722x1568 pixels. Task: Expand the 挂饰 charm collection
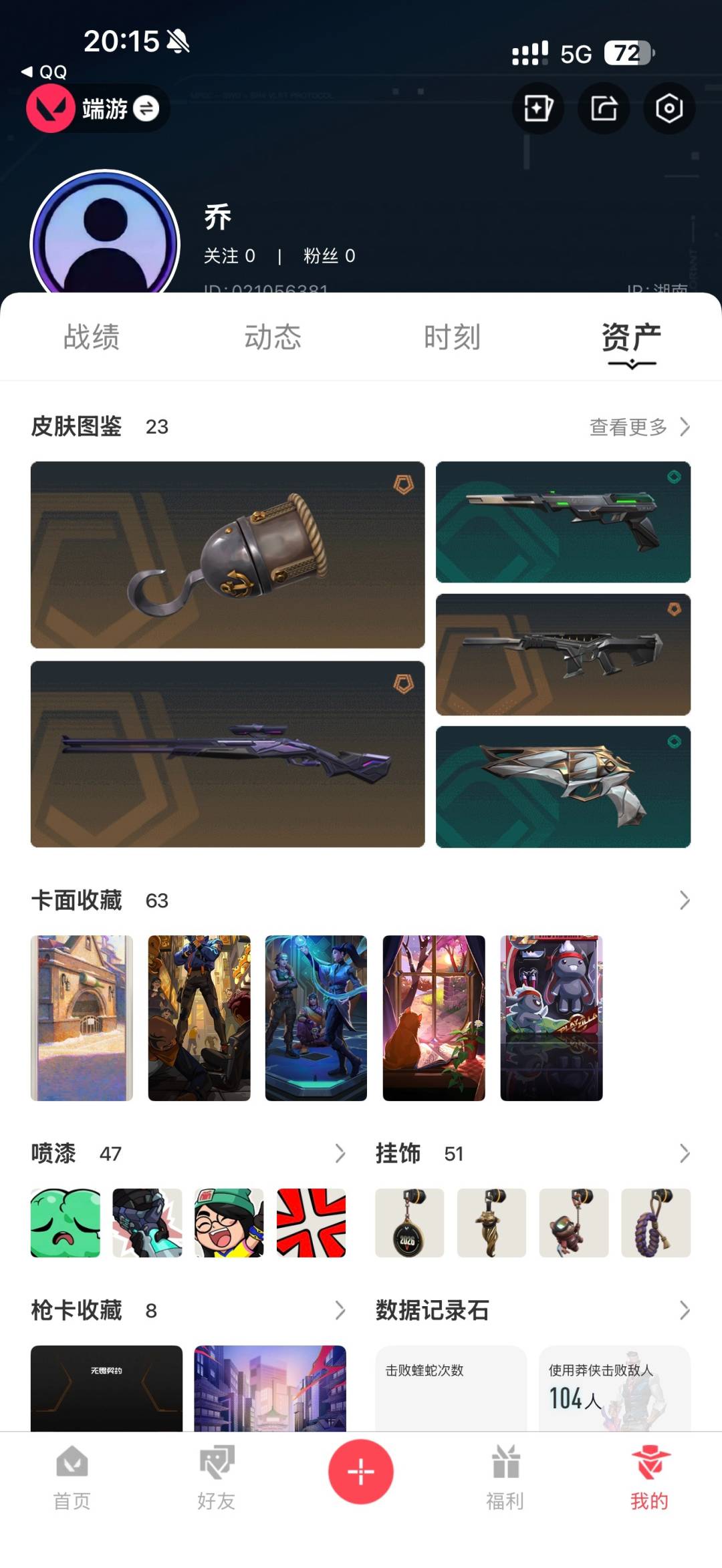[x=685, y=1153]
